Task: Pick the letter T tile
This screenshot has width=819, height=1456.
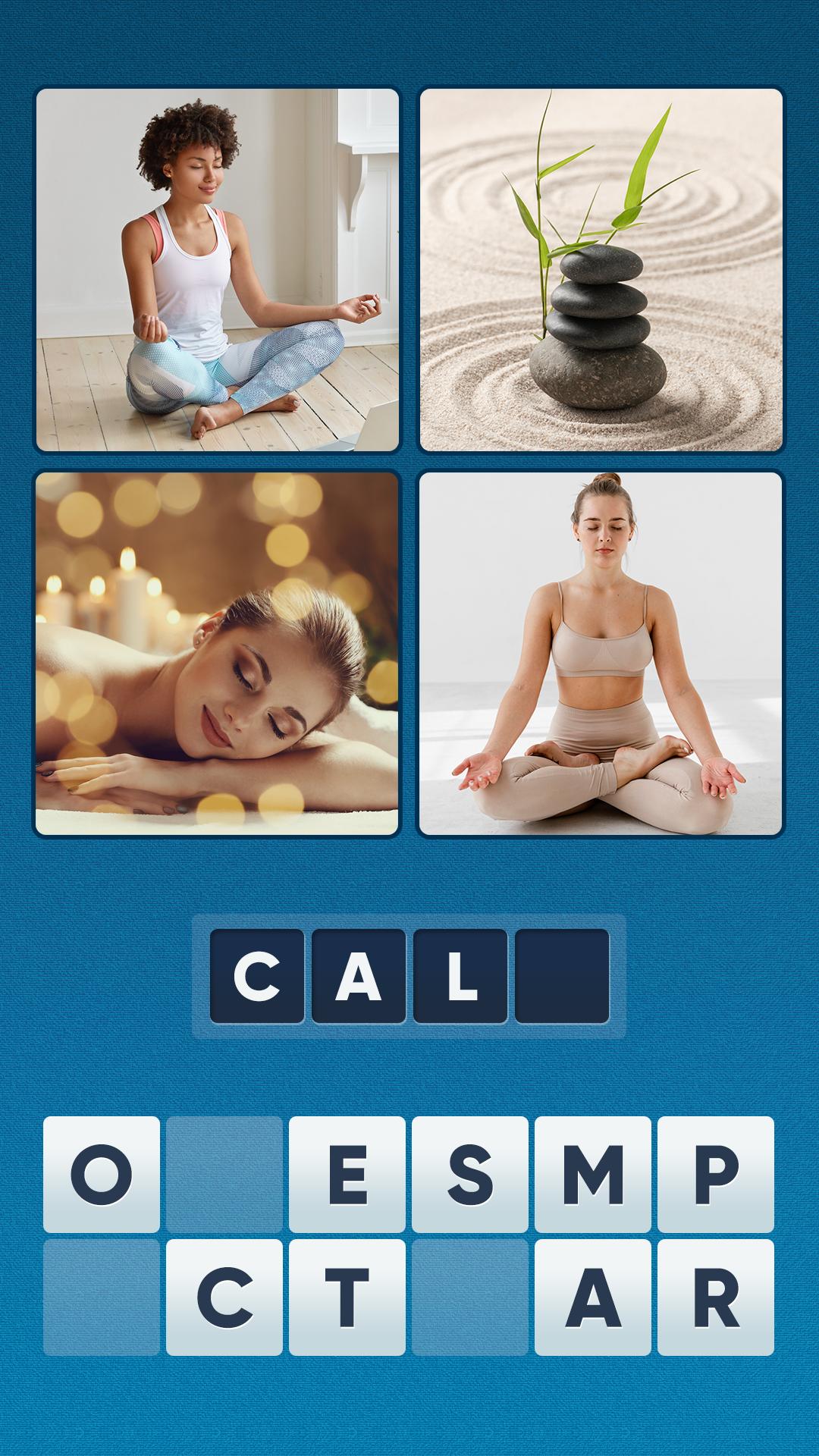Action: [347, 1297]
